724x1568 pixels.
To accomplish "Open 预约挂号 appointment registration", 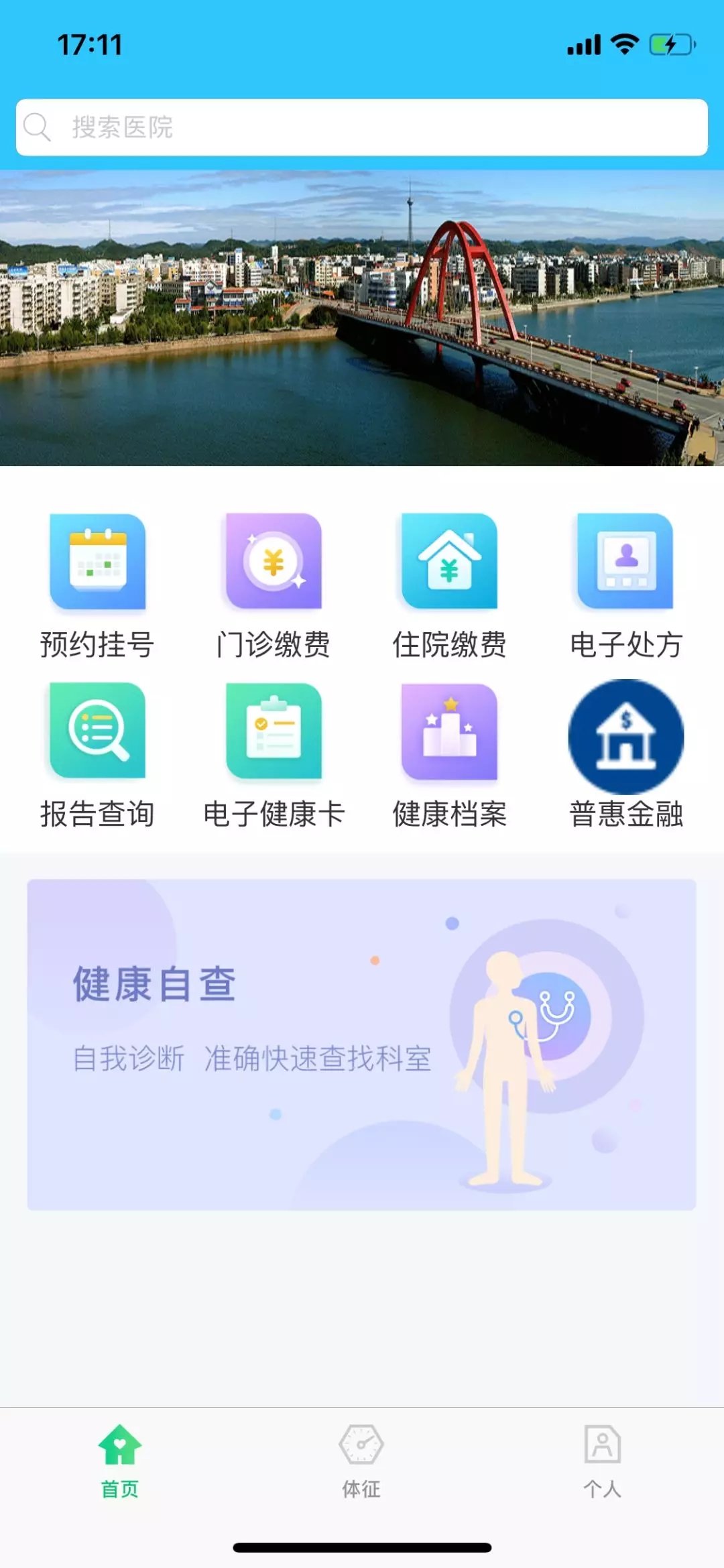I will 98,583.
